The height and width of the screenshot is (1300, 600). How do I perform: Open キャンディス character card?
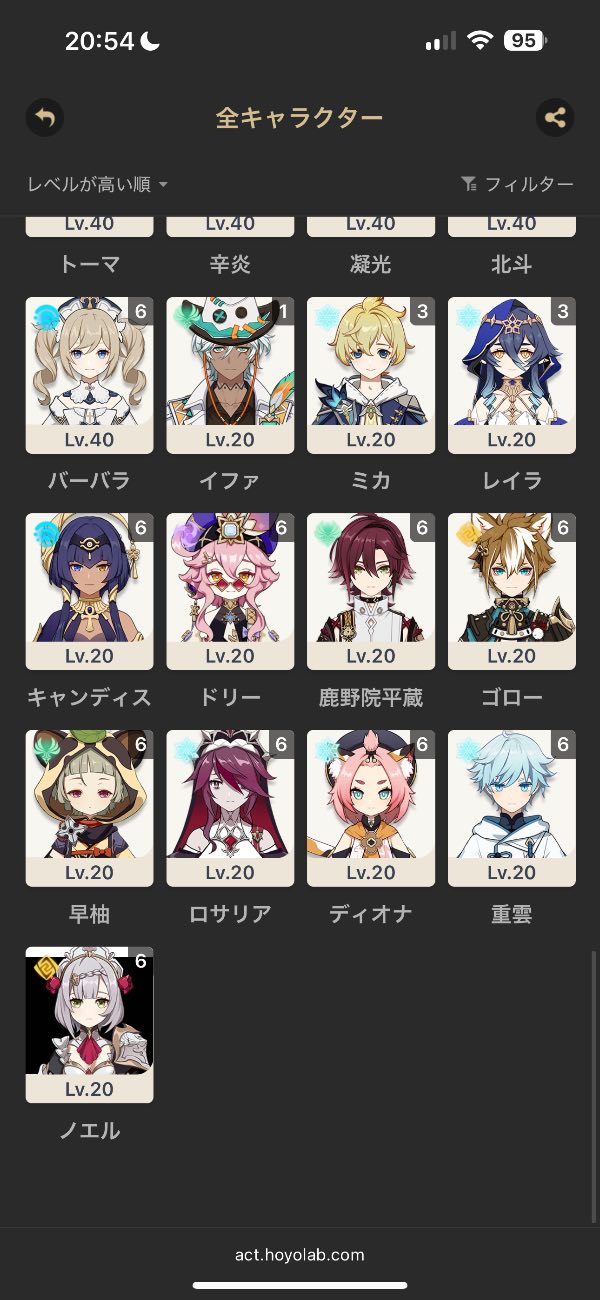tap(89, 591)
